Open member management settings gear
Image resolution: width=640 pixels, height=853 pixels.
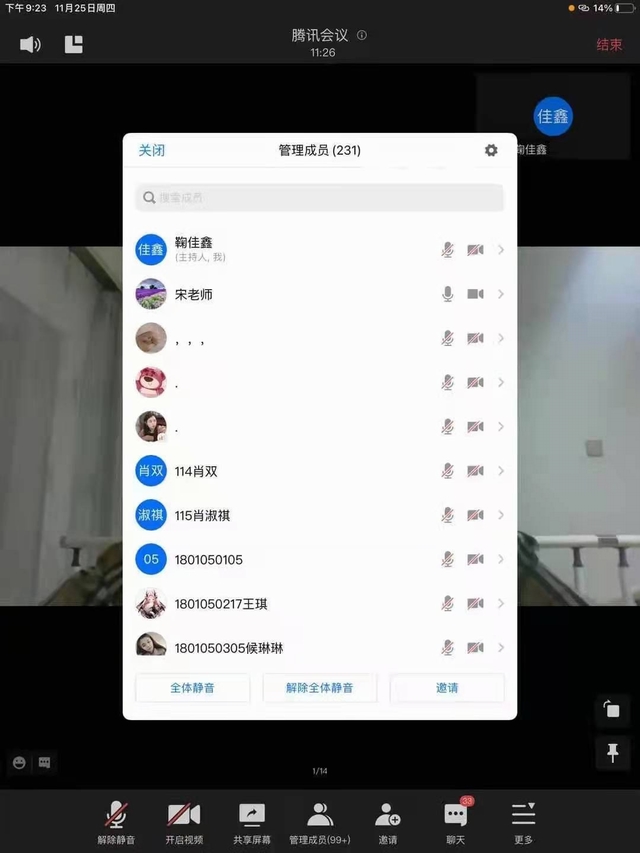click(490, 150)
